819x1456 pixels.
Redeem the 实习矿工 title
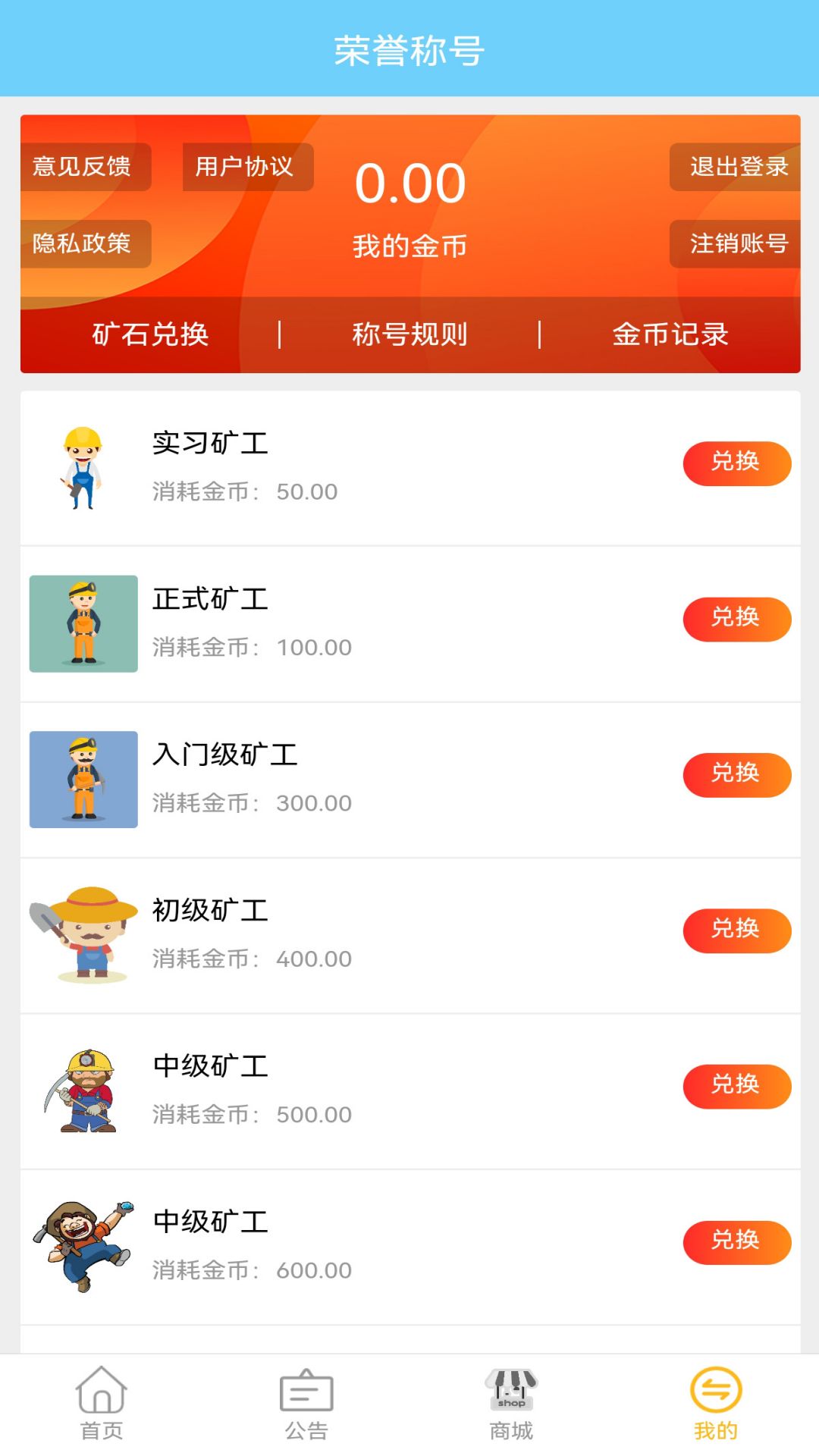[736, 463]
